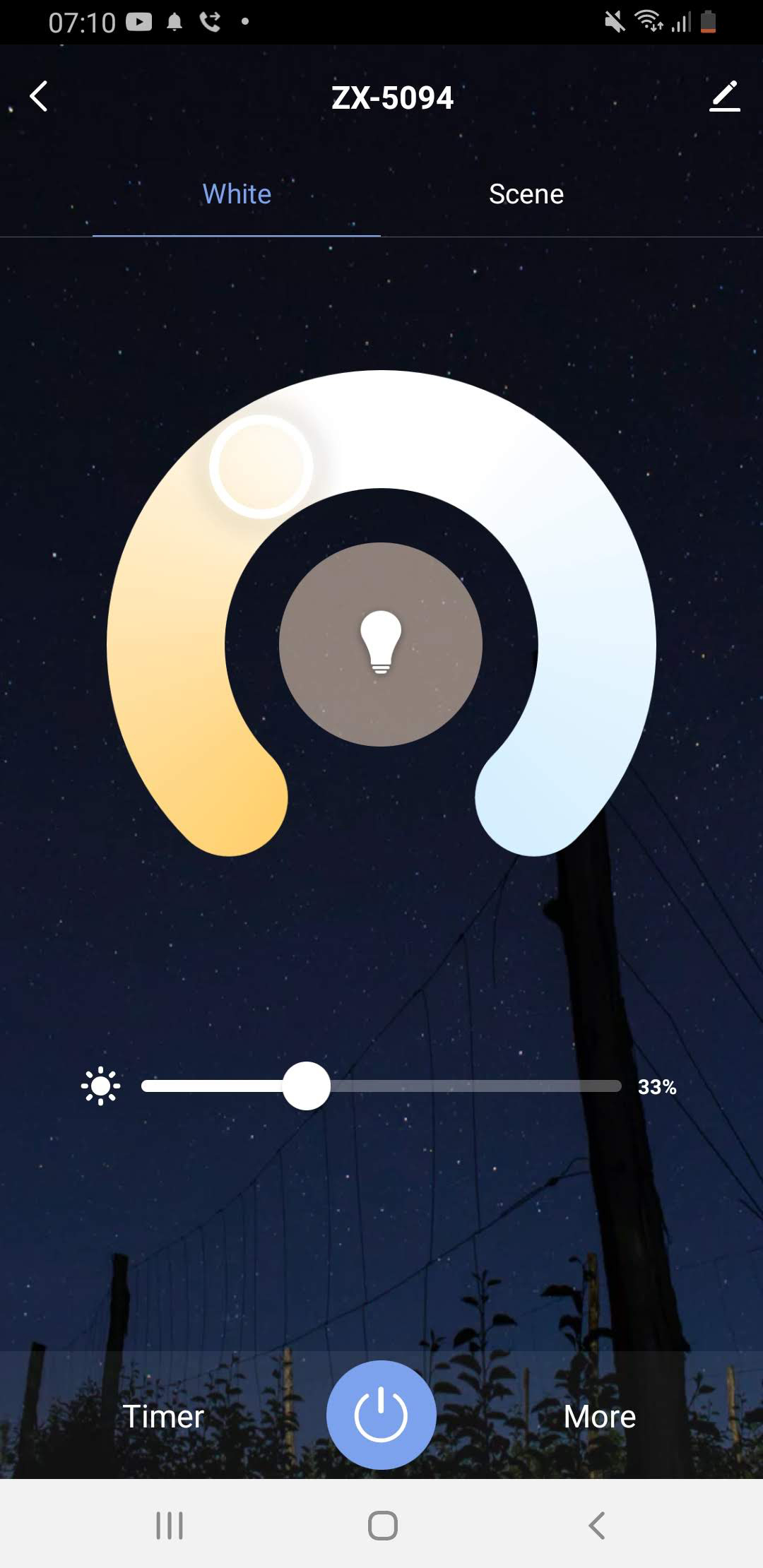Go back from the ZX-5094 screen
Viewport: 763px width, 1568px height.
[x=40, y=97]
